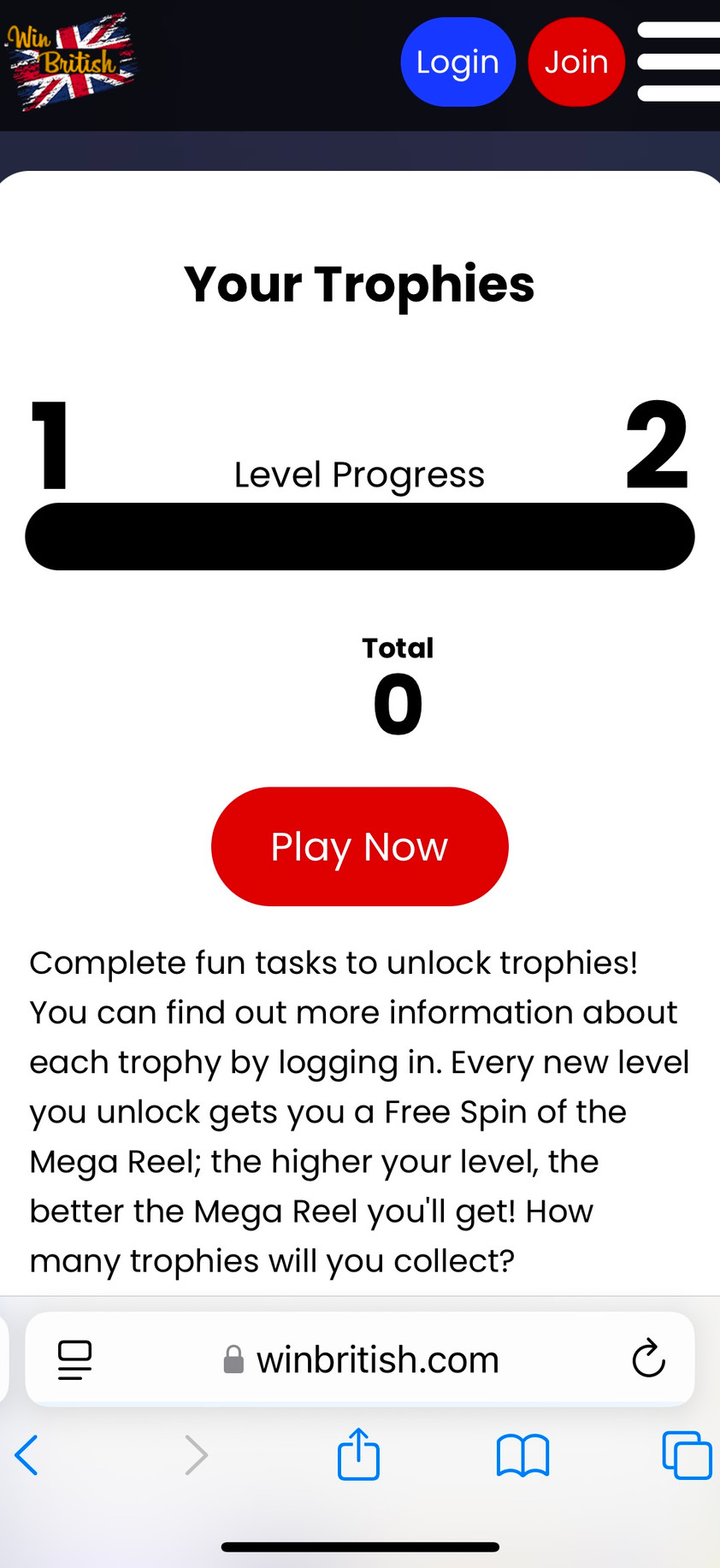Image resolution: width=720 pixels, height=1568 pixels.
Task: Tap the winbritish.com address bar
Action: click(x=376, y=1359)
